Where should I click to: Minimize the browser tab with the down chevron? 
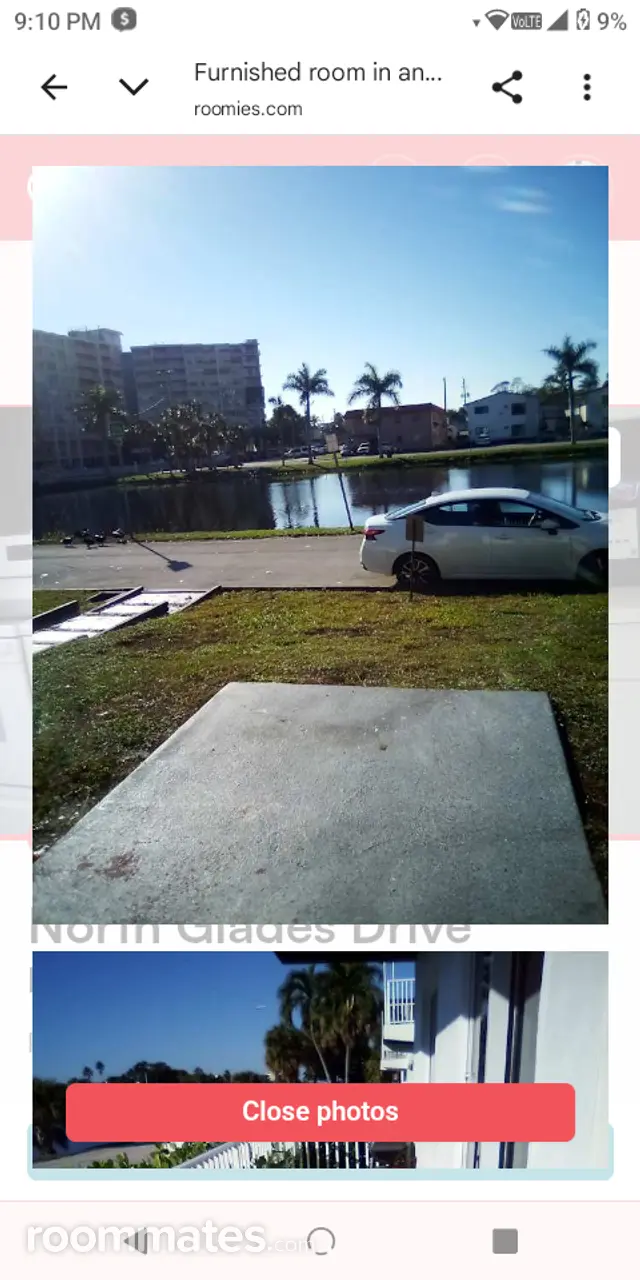click(133, 88)
